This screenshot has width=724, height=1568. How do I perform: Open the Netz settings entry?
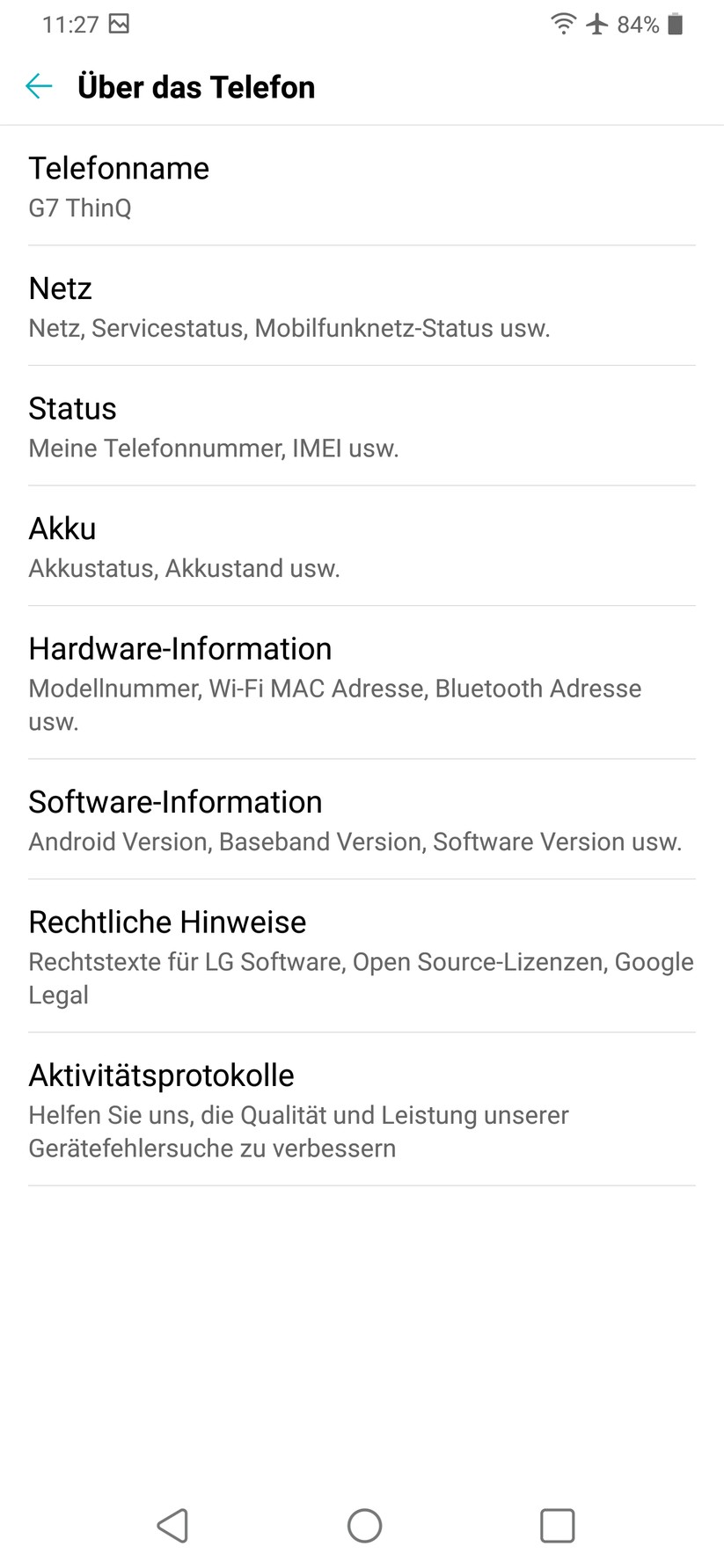point(362,305)
